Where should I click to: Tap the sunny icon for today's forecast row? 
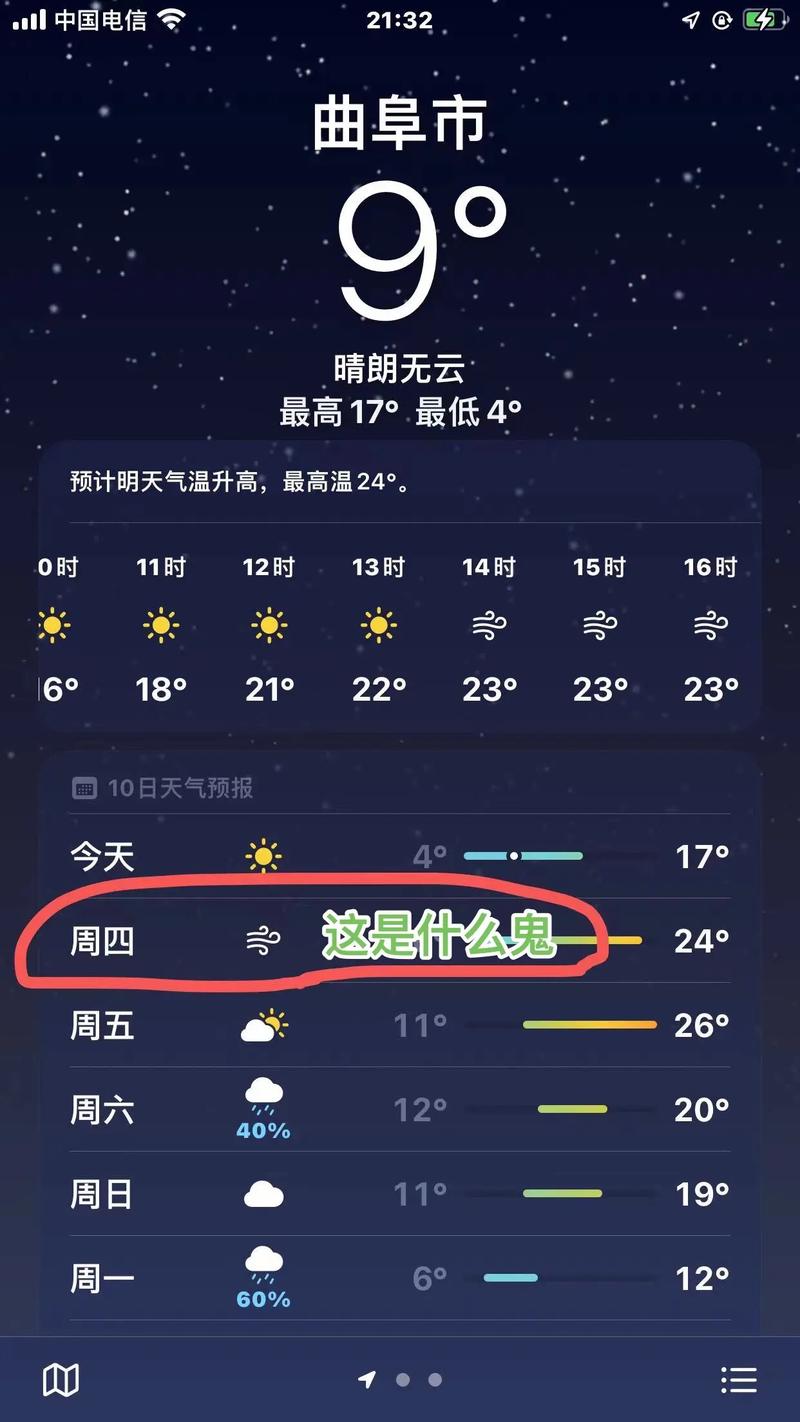pyautogui.click(x=262, y=855)
